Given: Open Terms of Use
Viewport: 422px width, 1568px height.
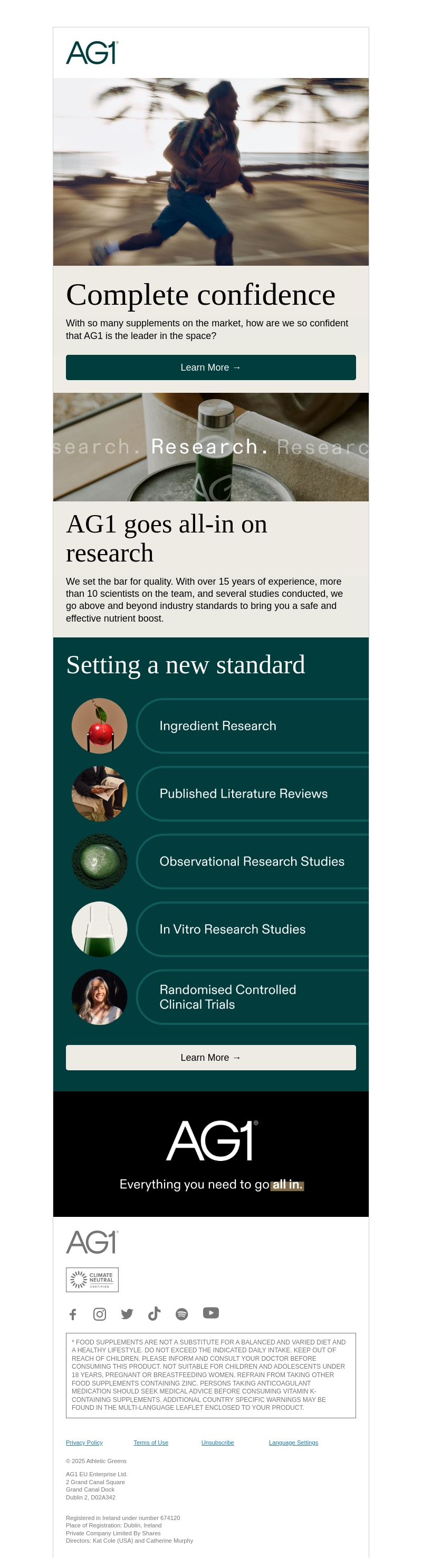Looking at the screenshot, I should coord(151,1443).
